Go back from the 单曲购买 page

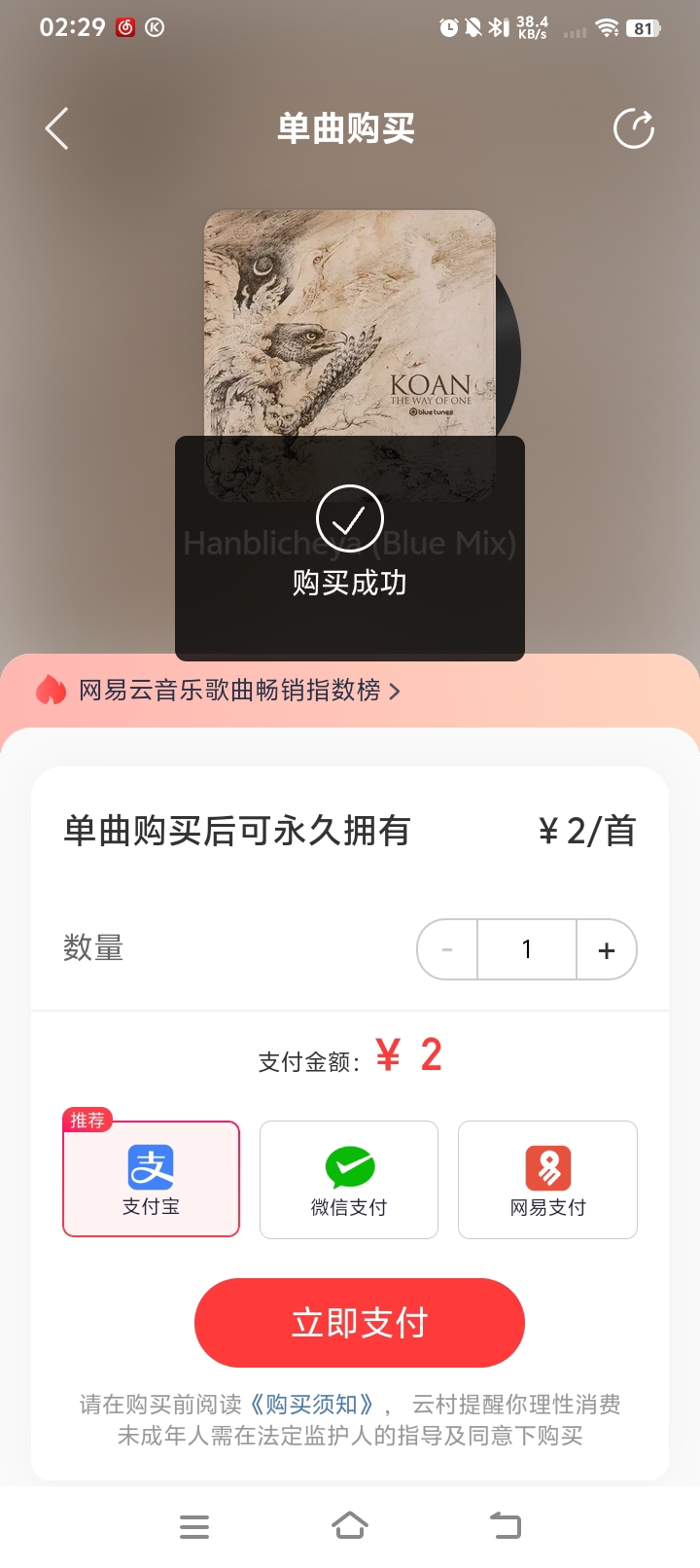click(56, 128)
